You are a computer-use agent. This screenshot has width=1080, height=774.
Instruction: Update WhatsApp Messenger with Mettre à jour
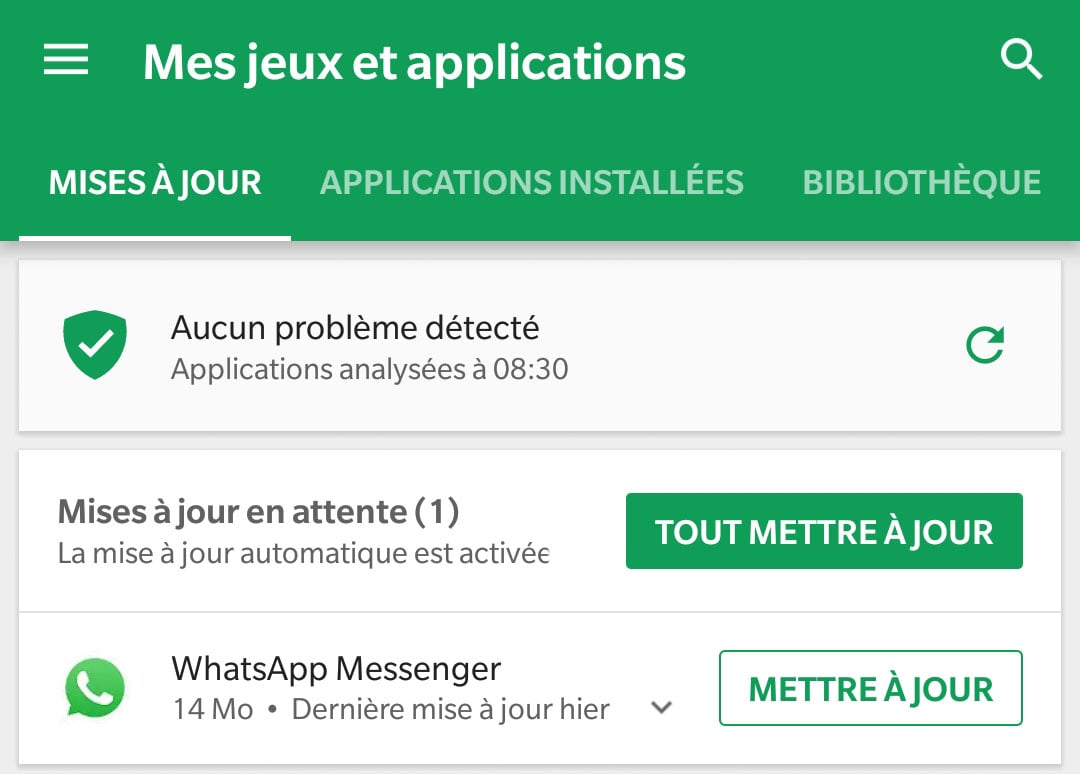click(870, 688)
